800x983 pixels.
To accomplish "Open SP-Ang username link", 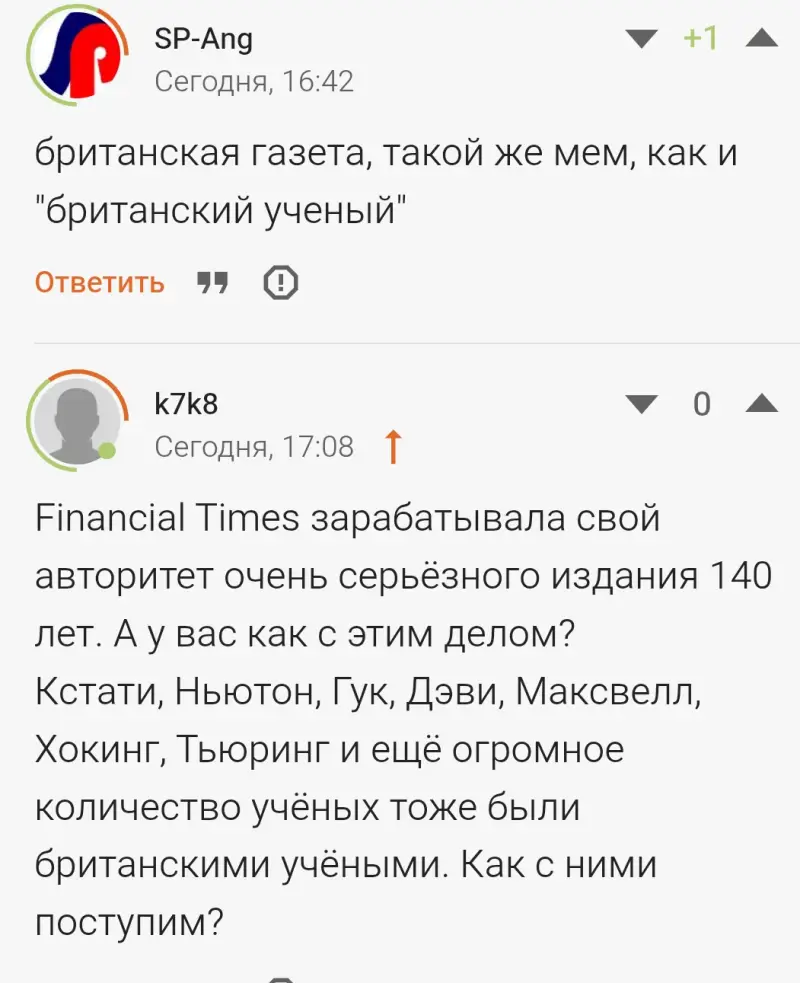I will (203, 38).
